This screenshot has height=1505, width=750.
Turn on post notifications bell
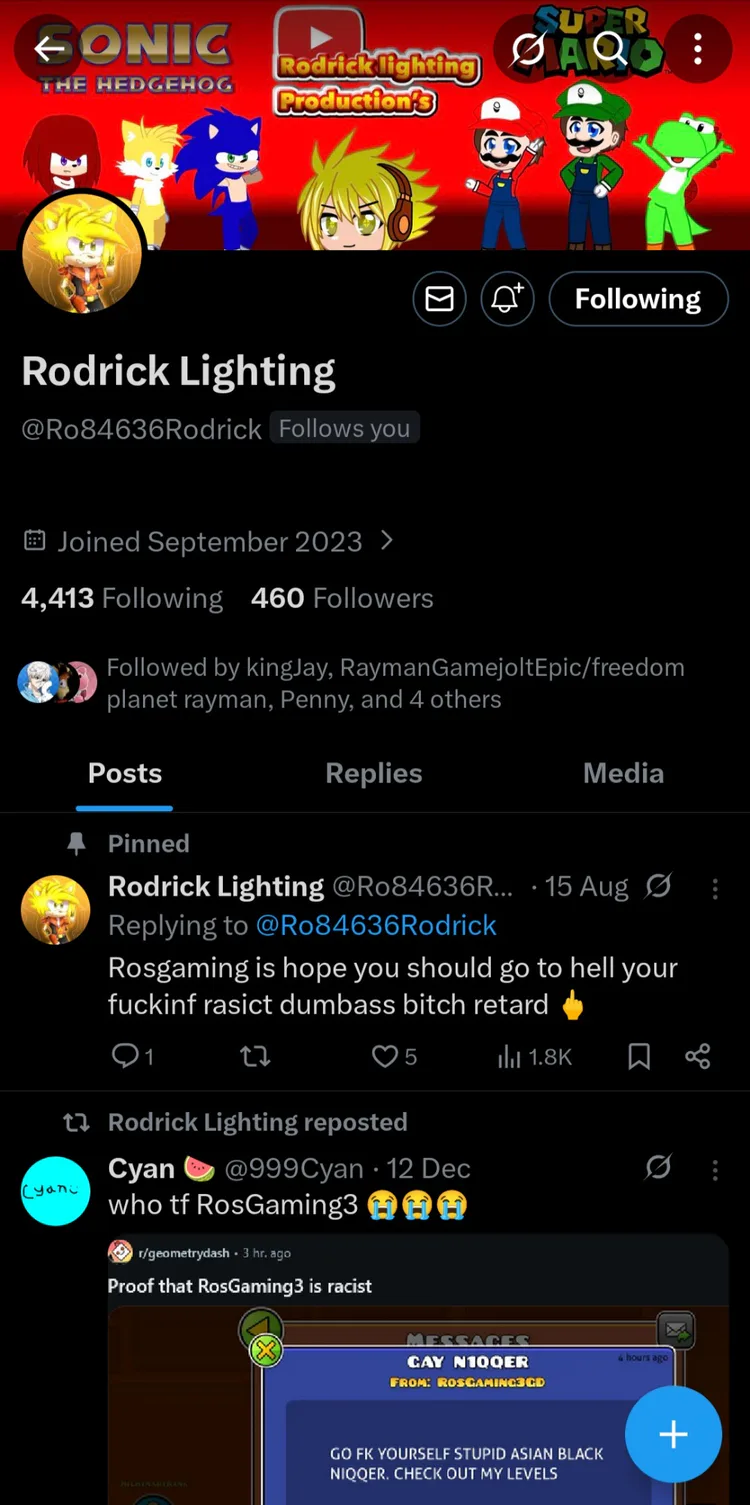tap(507, 299)
